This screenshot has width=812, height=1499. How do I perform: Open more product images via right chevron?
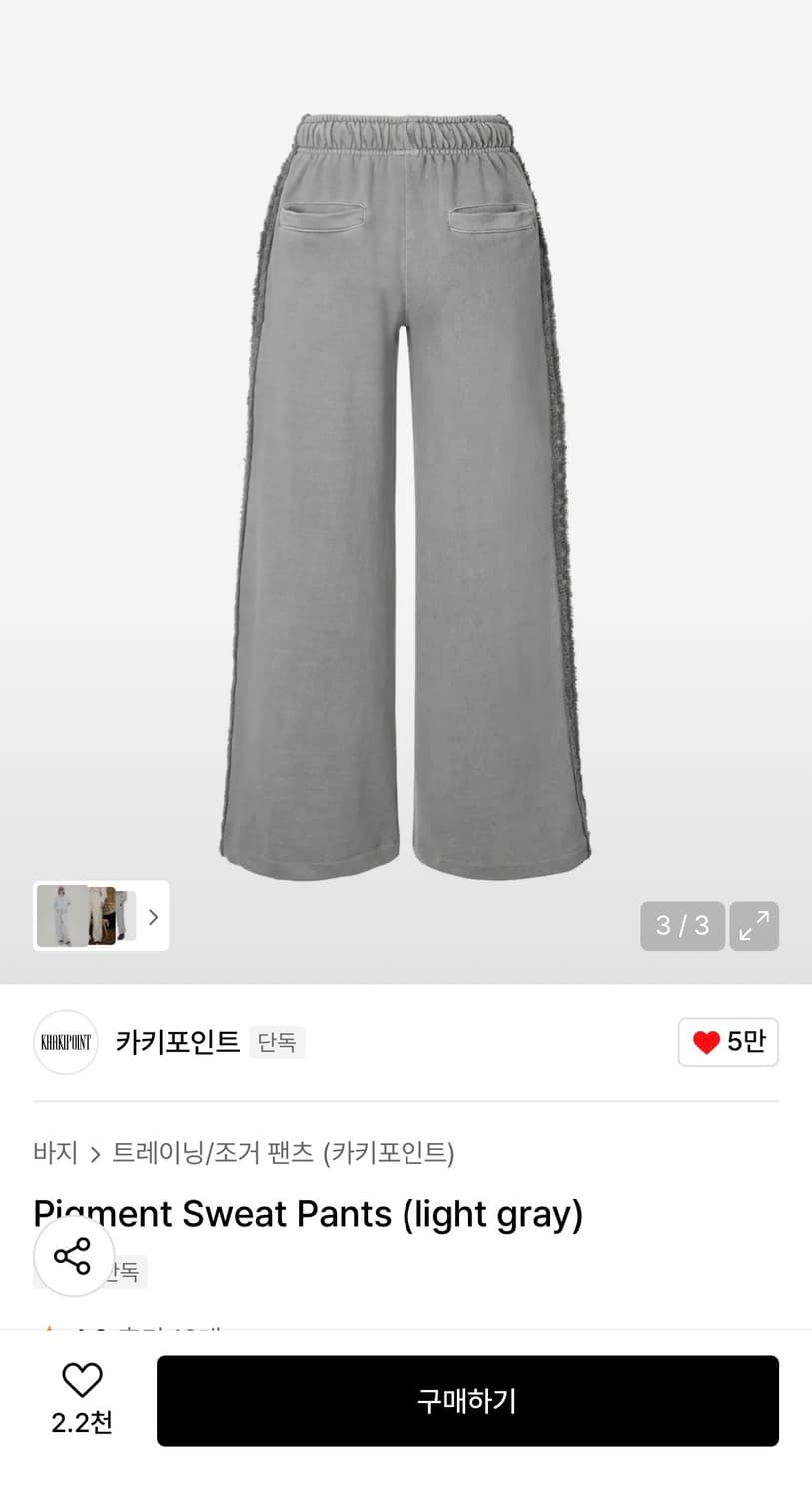(x=152, y=916)
